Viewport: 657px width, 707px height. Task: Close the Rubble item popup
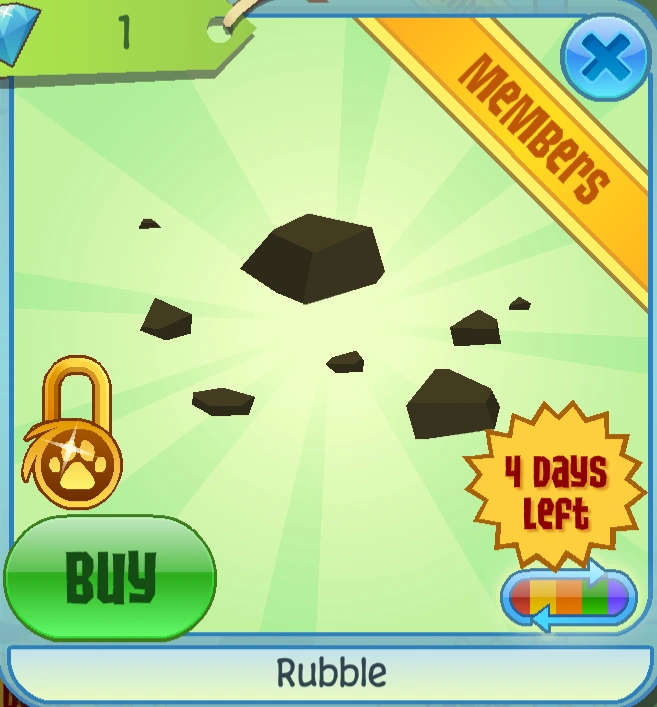606,59
